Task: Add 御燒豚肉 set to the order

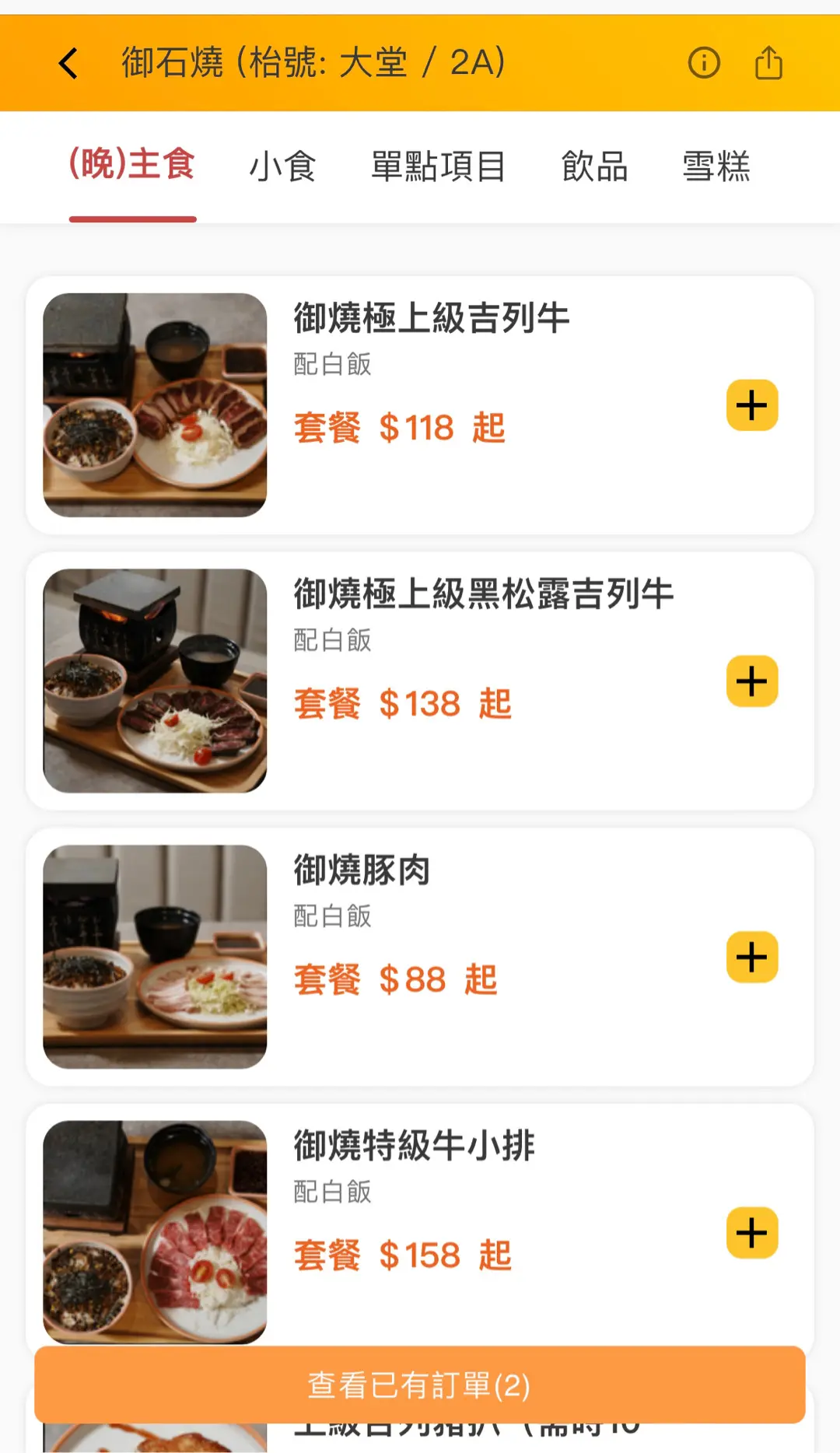Action: click(x=752, y=957)
